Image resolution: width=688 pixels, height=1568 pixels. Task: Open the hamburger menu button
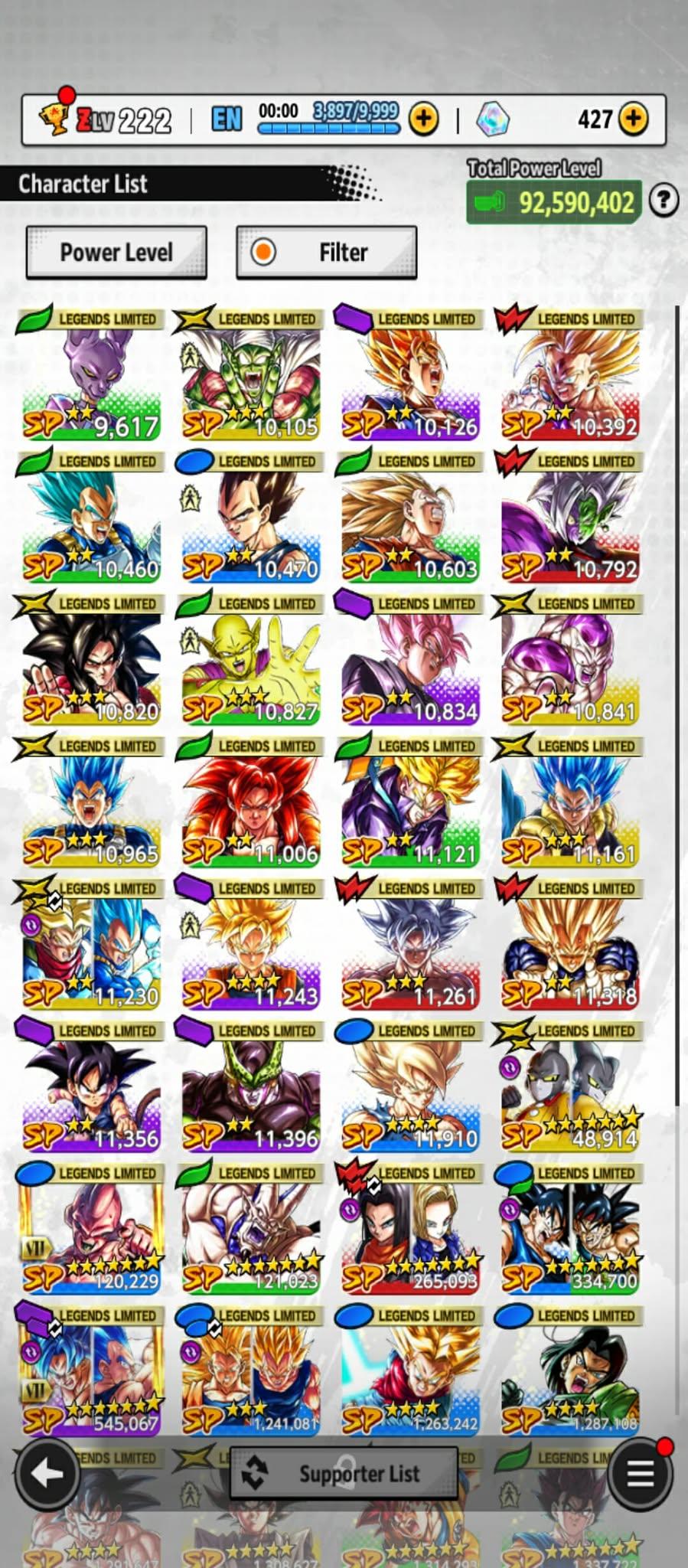tap(641, 1473)
